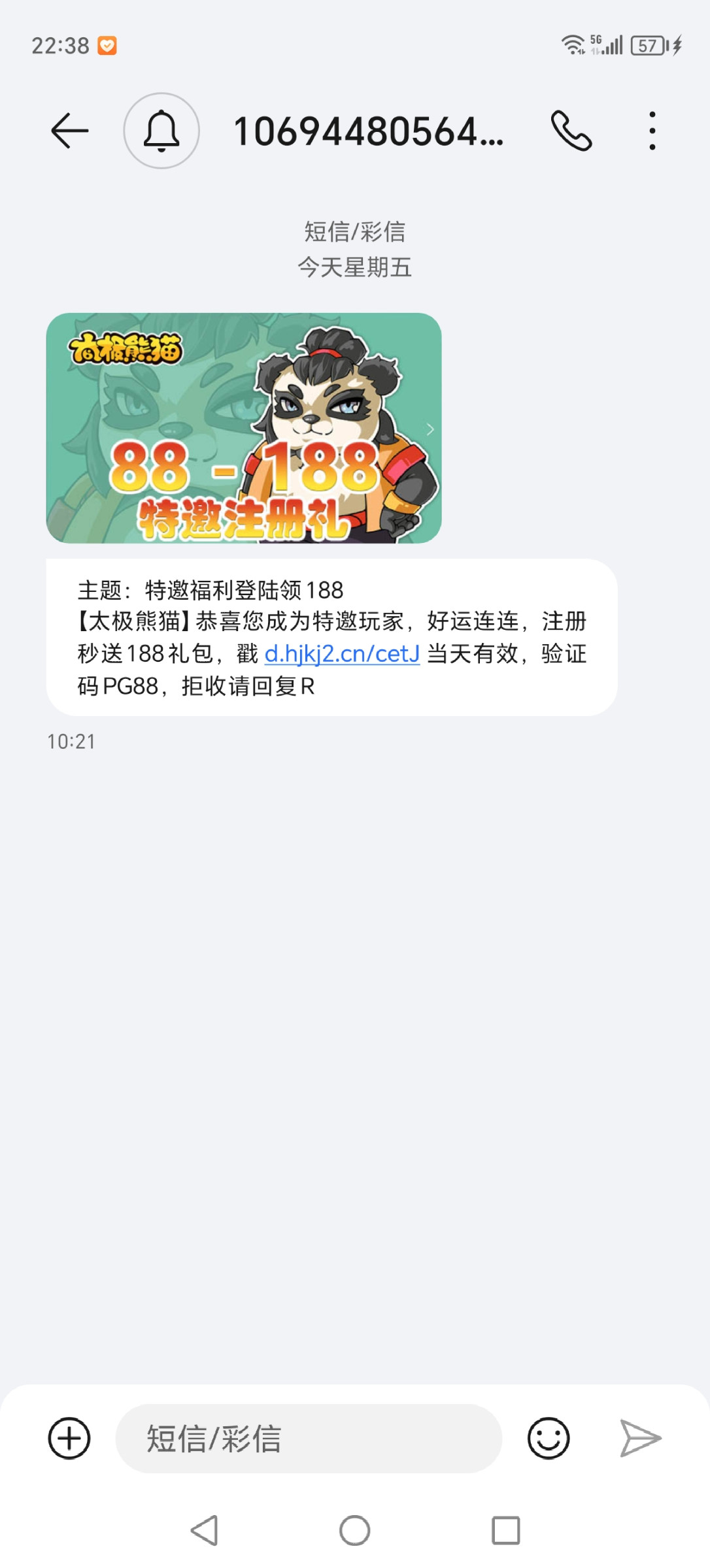Tap the system home button
The image size is (710, 1568).
click(x=354, y=1530)
